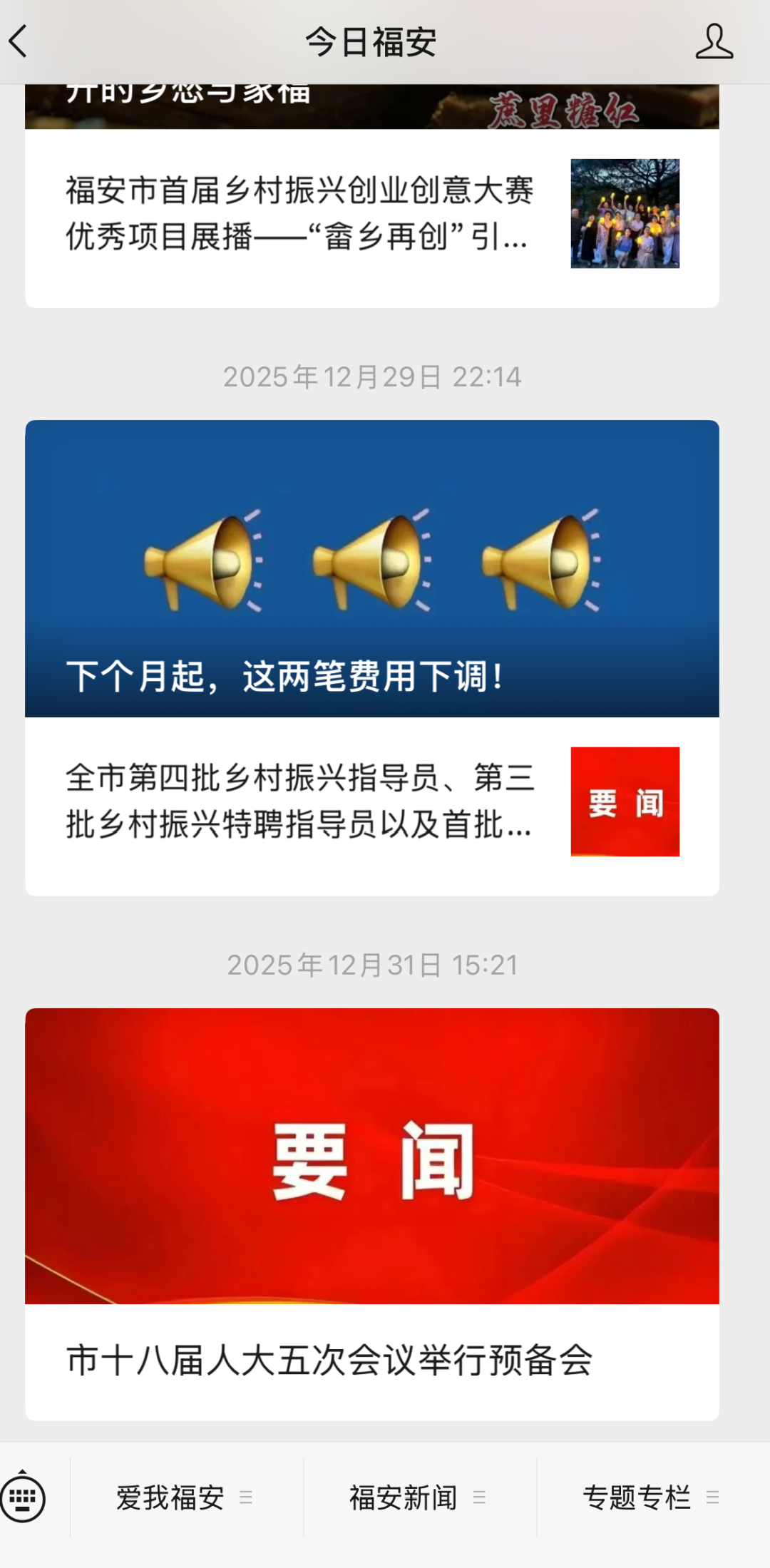Open the 福安市首届乡村振兴创业创意大赛 article
Image resolution: width=770 pixels, height=1568 pixels.
299,214
